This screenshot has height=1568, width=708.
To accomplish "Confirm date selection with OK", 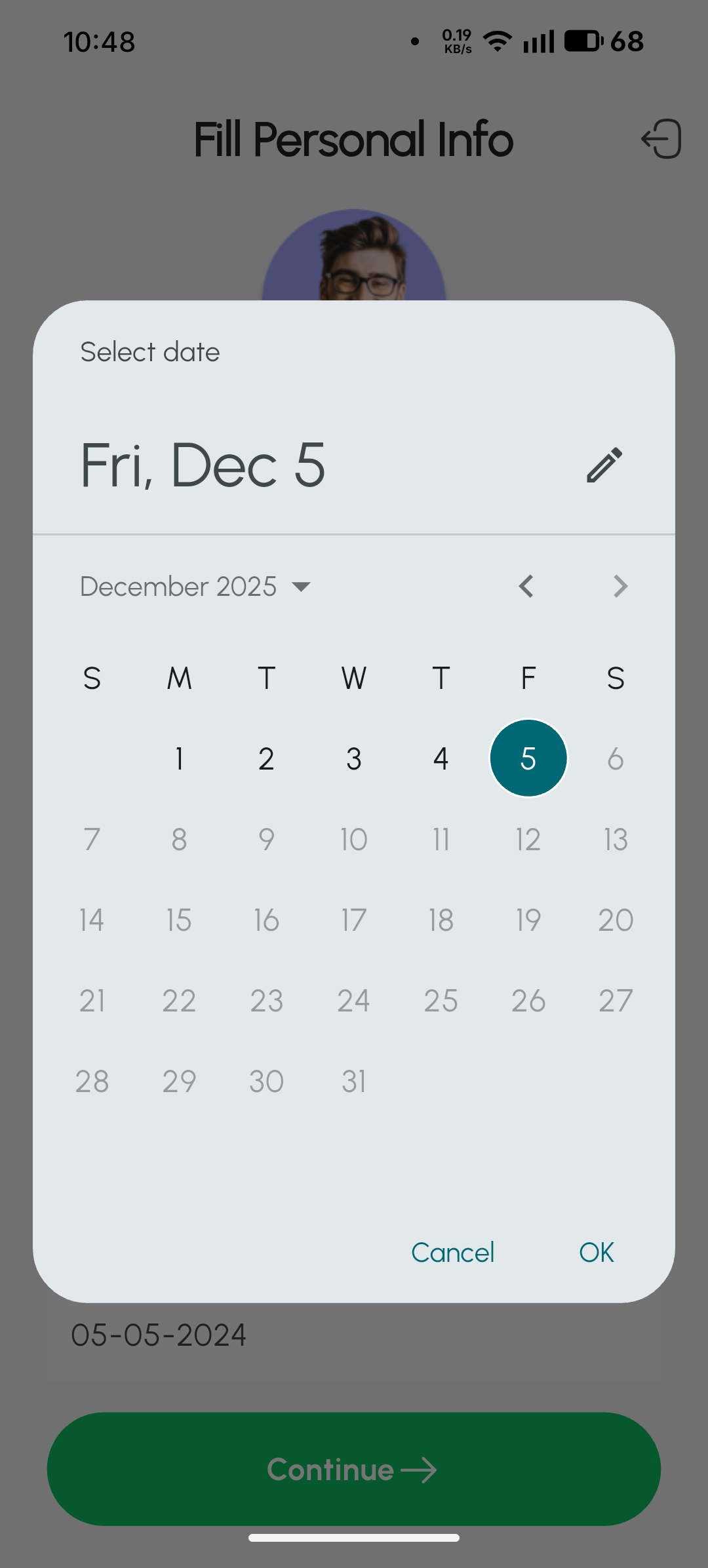I will (x=596, y=1252).
